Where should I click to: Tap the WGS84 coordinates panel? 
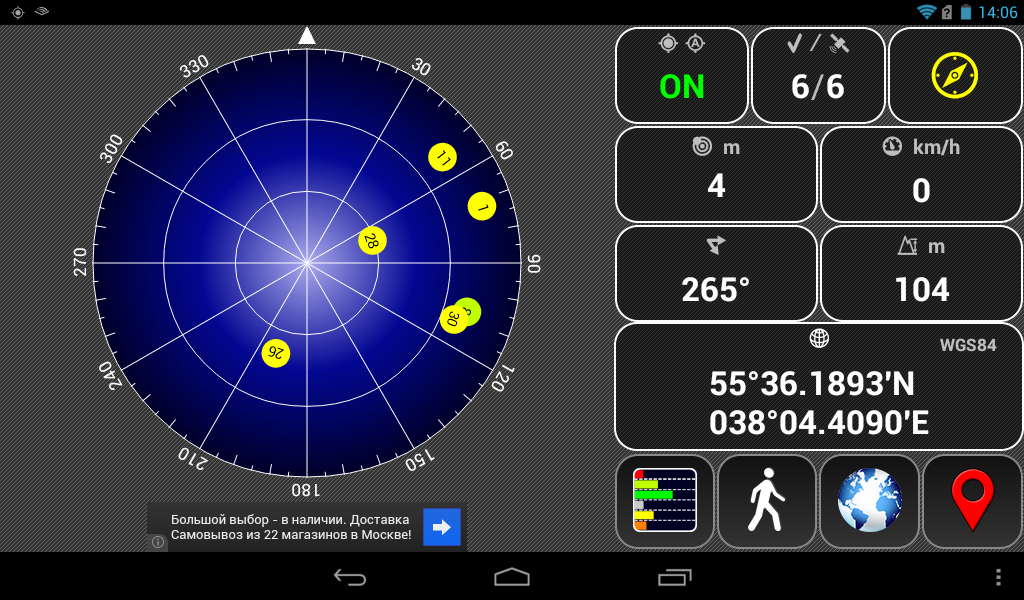pos(819,386)
